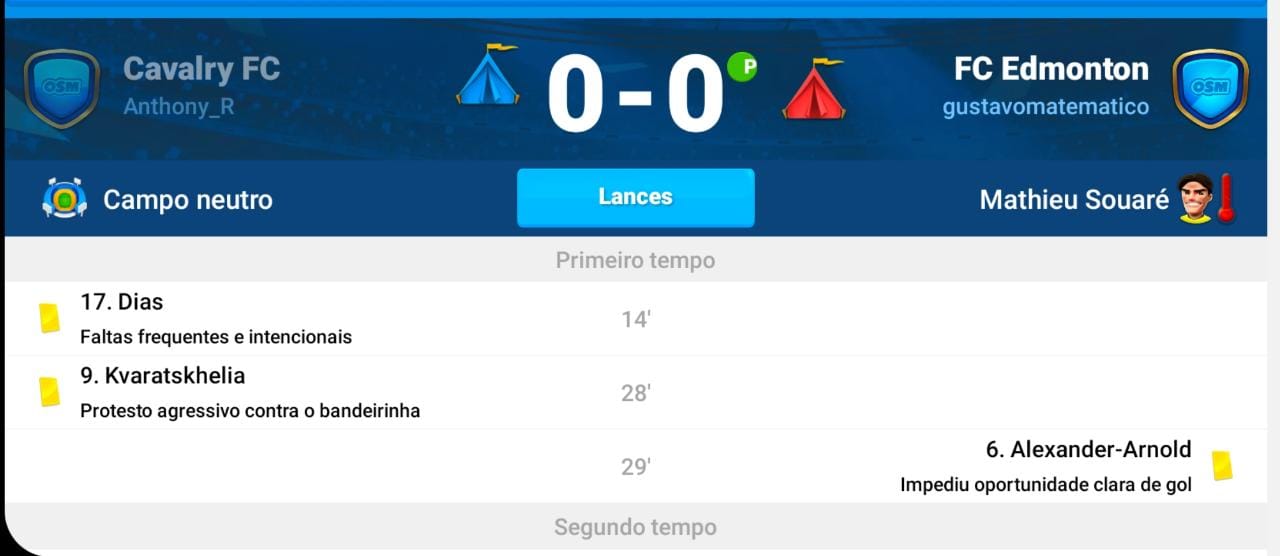View manager Anthony_R's profile
This screenshot has height=556, width=1280.
click(178, 107)
